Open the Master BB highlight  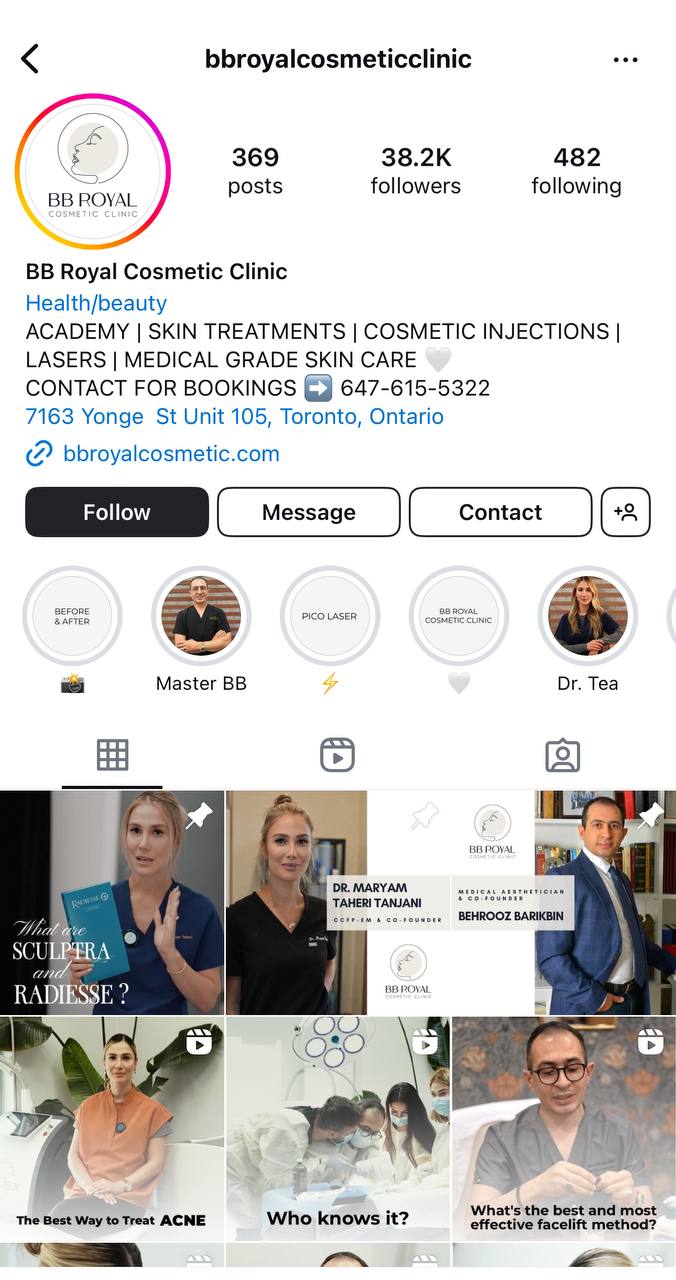tap(201, 617)
